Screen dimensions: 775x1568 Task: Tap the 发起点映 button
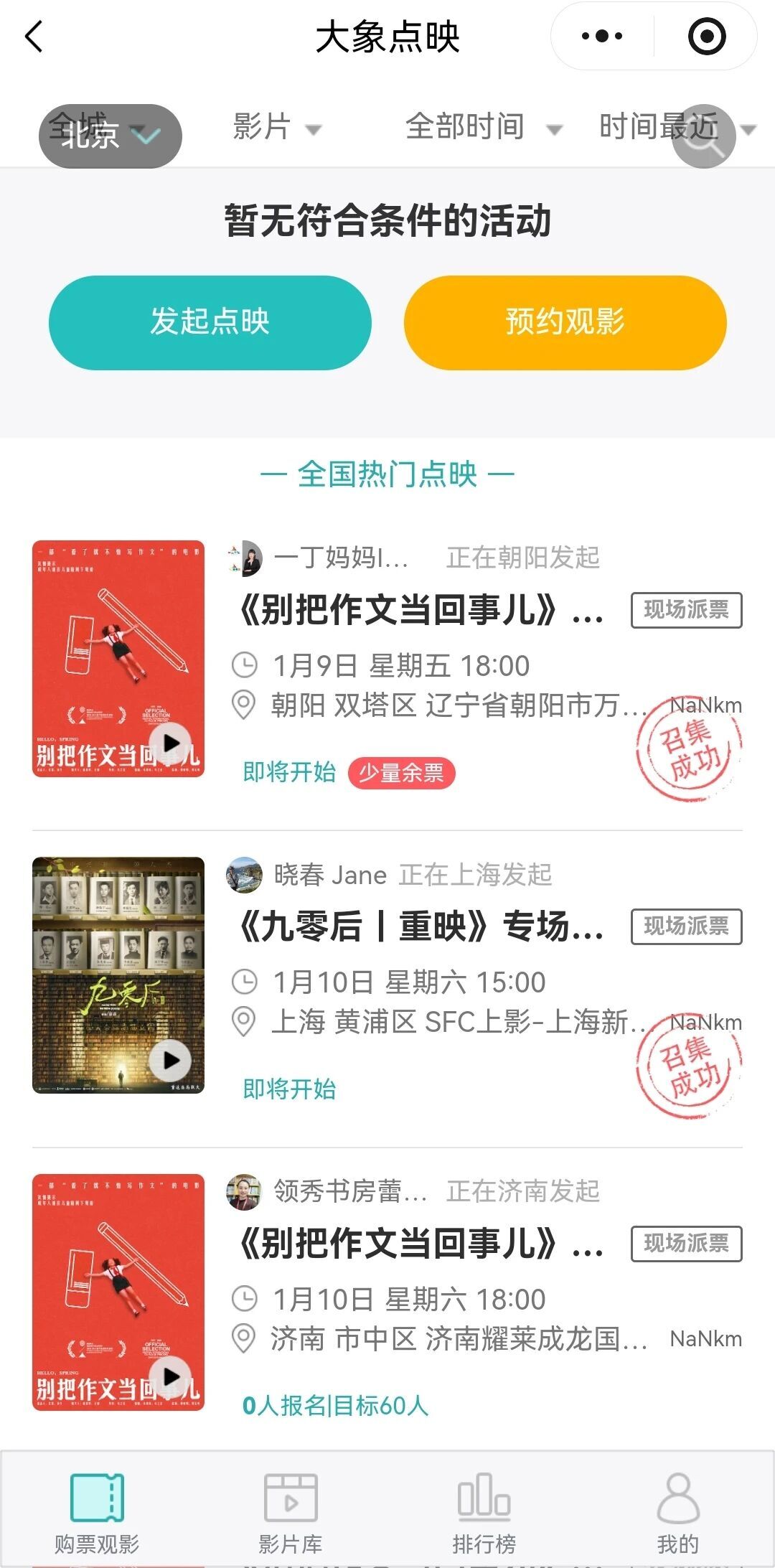[210, 322]
